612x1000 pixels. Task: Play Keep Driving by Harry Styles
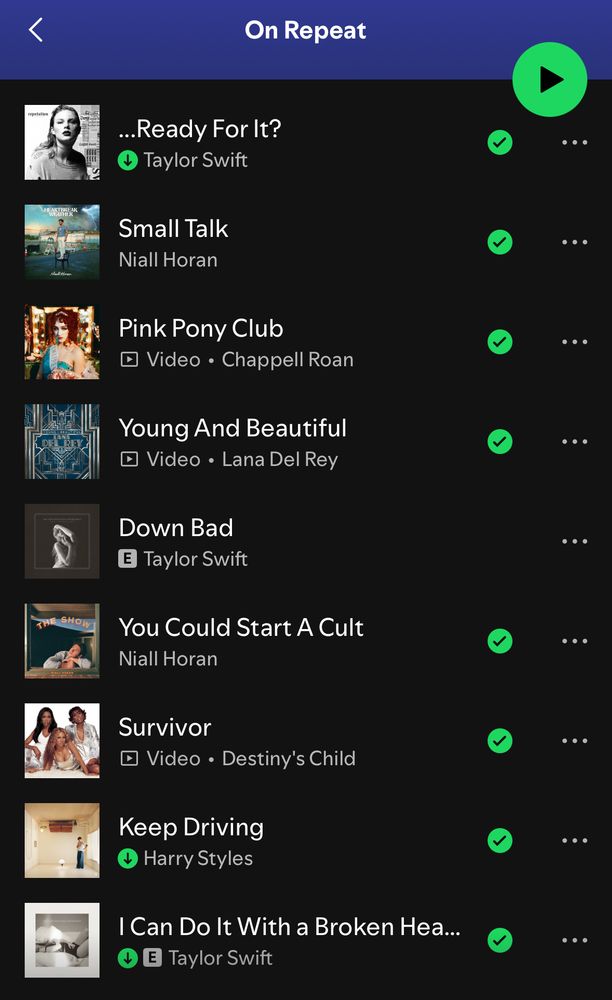191,828
